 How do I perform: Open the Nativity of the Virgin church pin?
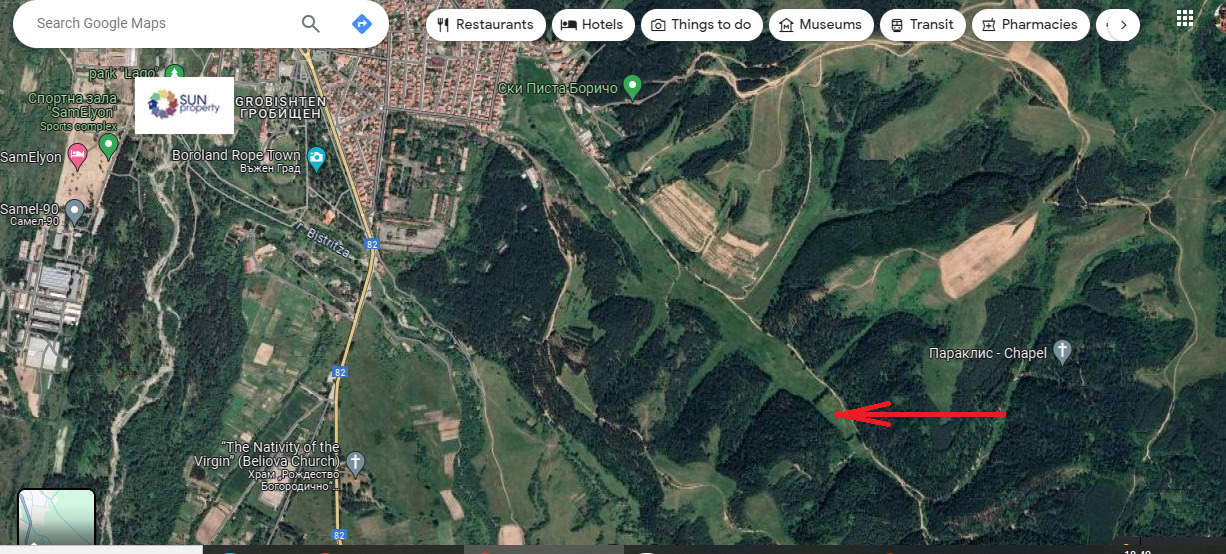355,463
